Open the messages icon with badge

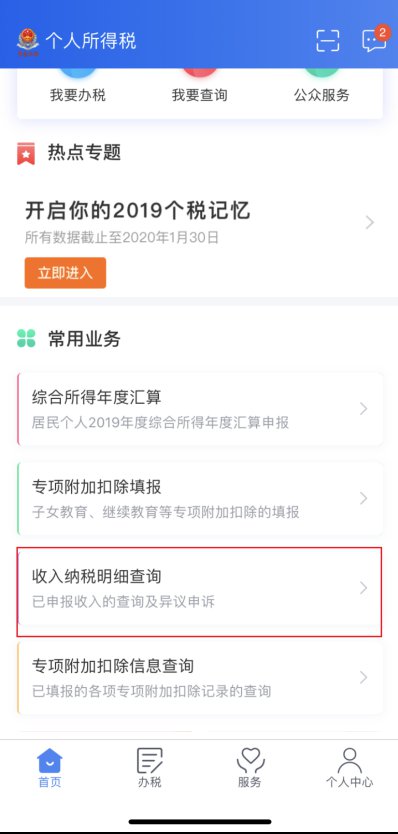pos(375,39)
